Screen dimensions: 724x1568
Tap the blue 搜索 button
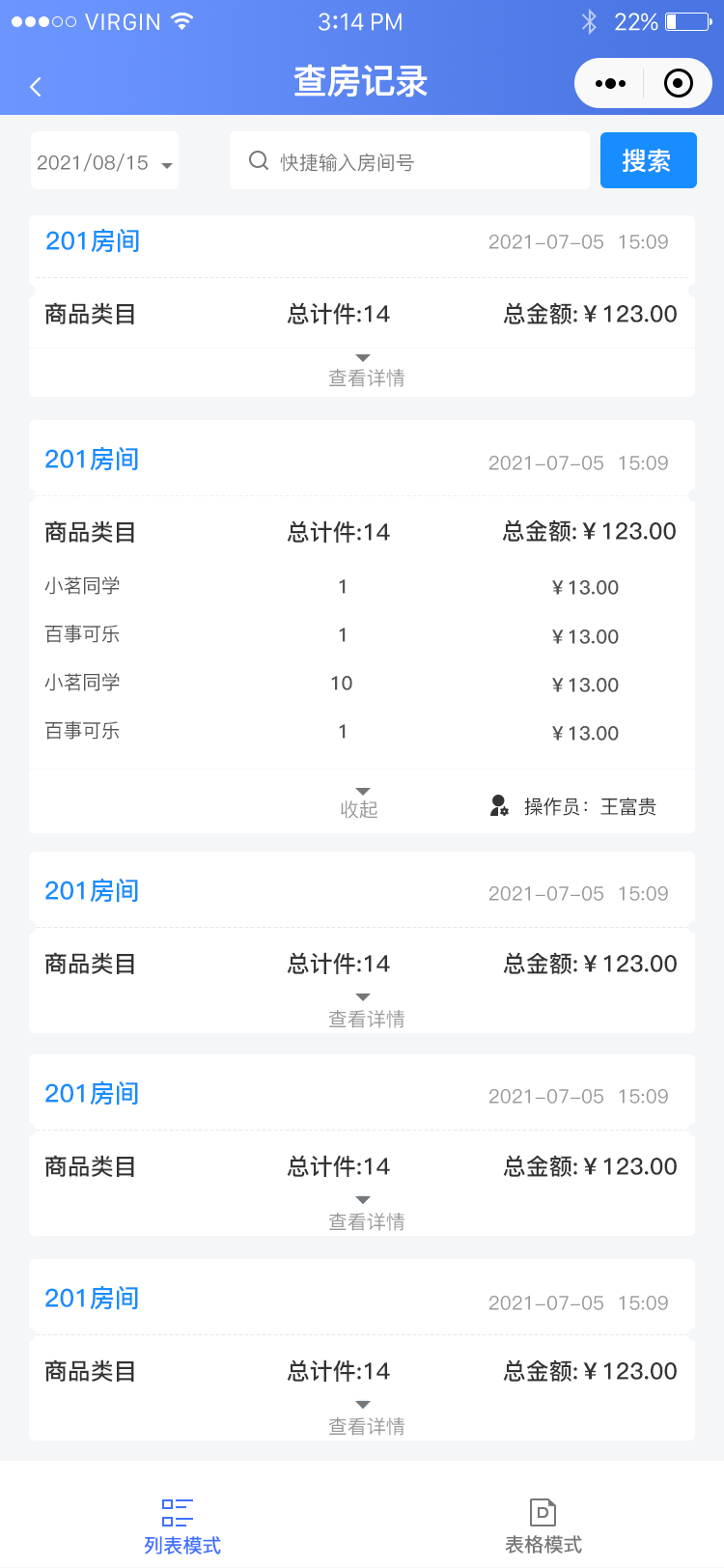pos(648,160)
